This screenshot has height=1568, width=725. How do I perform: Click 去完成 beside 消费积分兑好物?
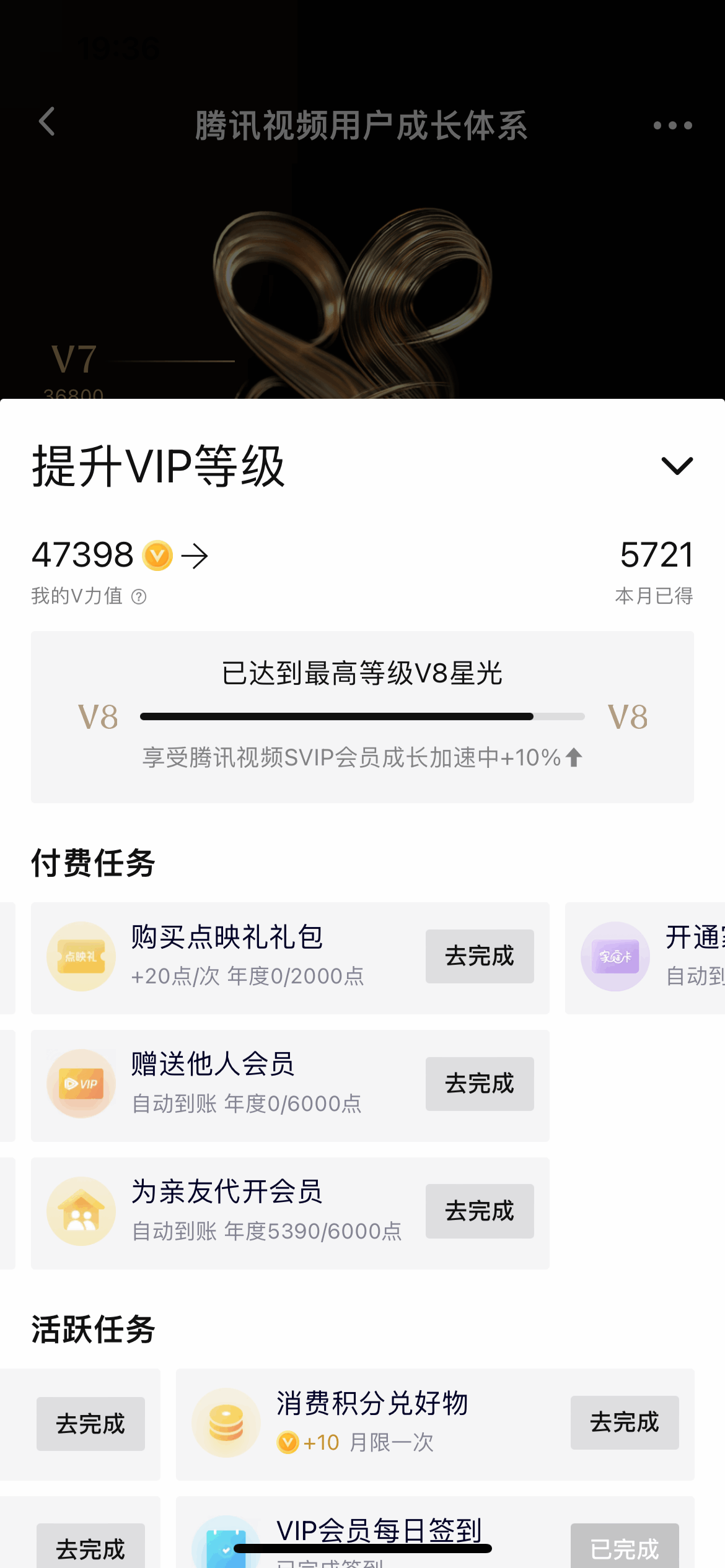click(625, 1422)
